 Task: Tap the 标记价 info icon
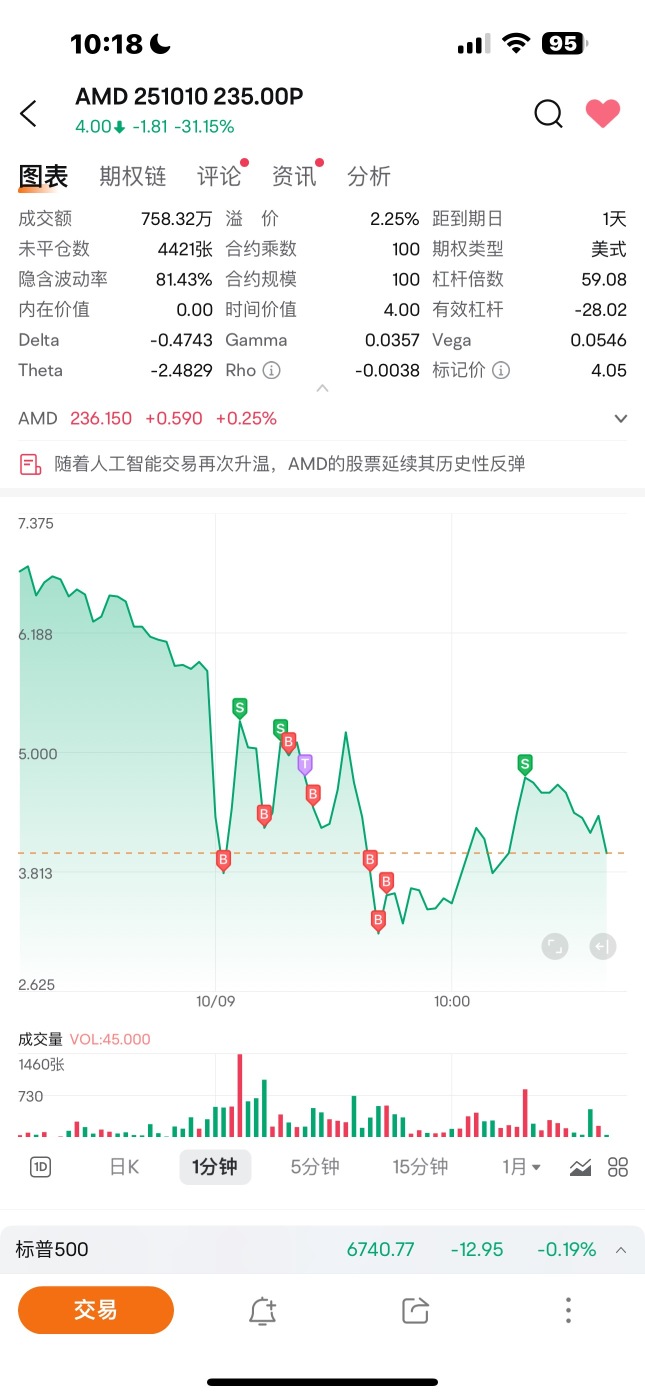[x=501, y=370]
